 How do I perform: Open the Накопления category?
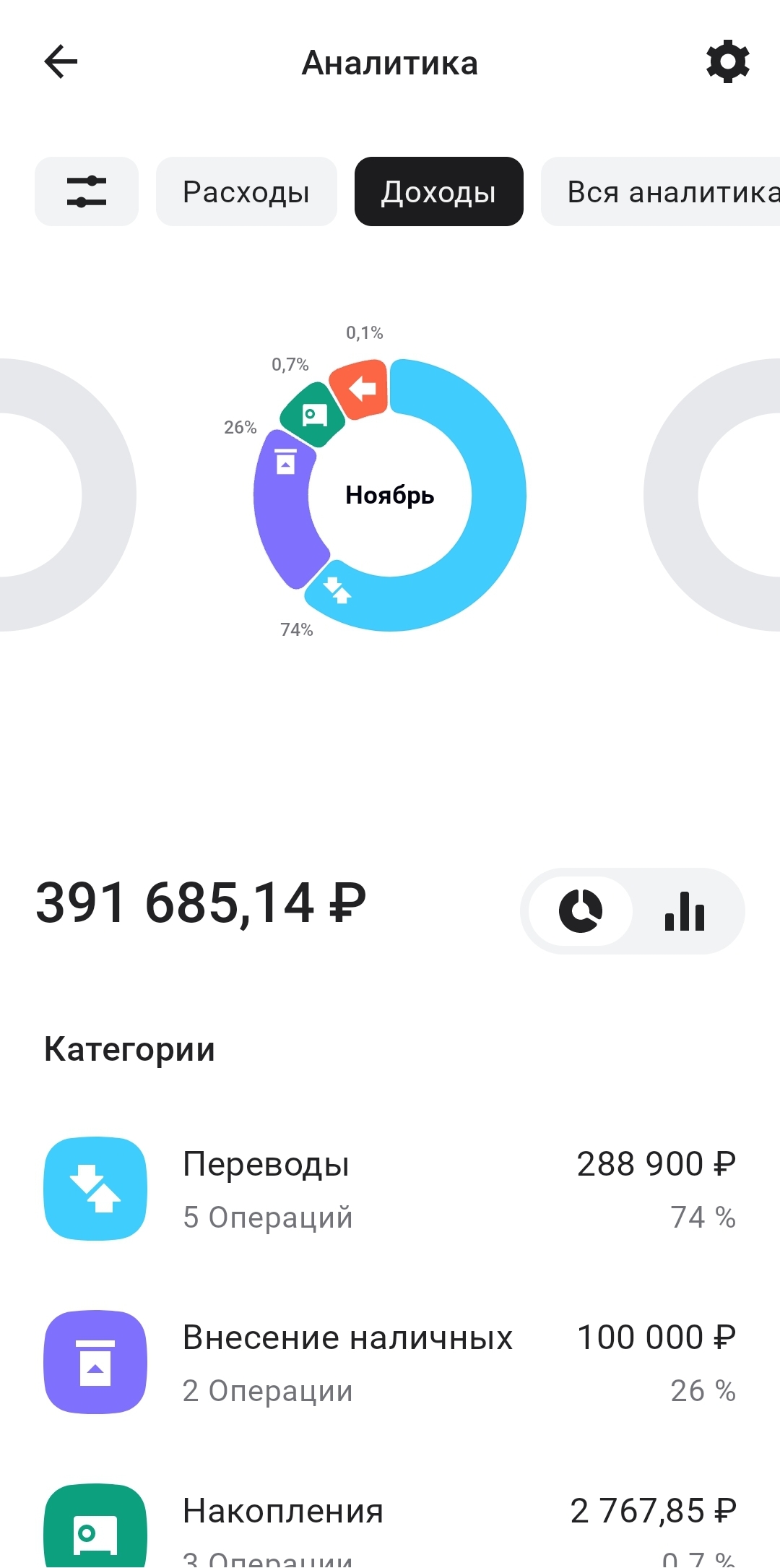(x=390, y=1525)
